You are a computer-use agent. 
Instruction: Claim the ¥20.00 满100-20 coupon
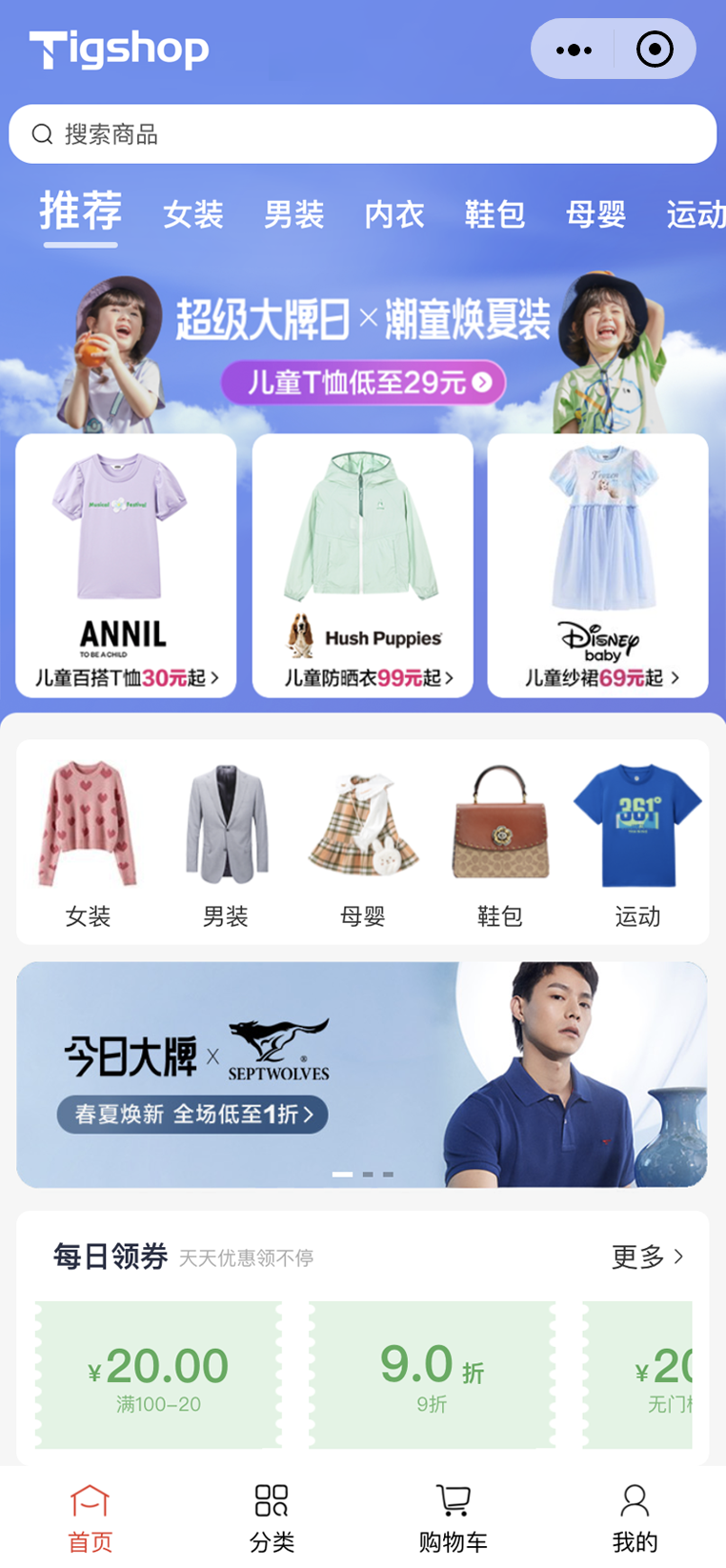tap(158, 1376)
